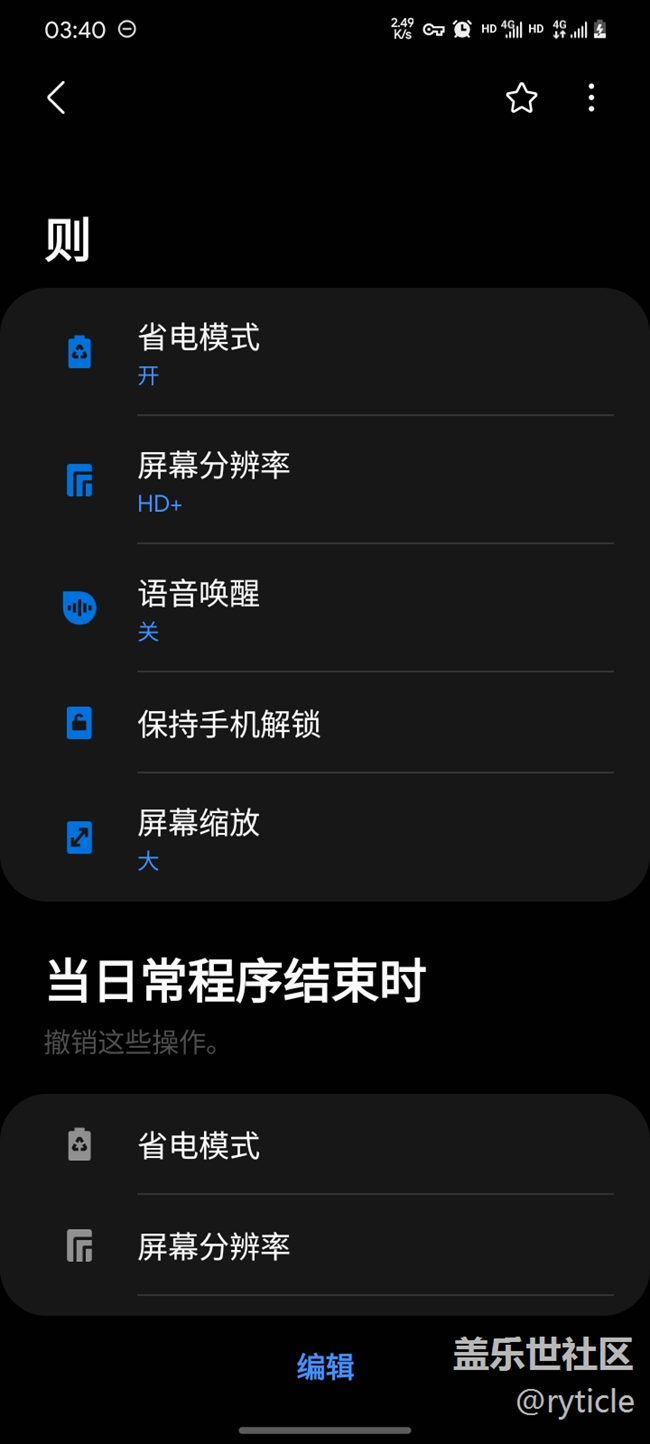This screenshot has height=1444, width=650.
Task: Tap the 屏幕缩放 action row
Action: 325,838
